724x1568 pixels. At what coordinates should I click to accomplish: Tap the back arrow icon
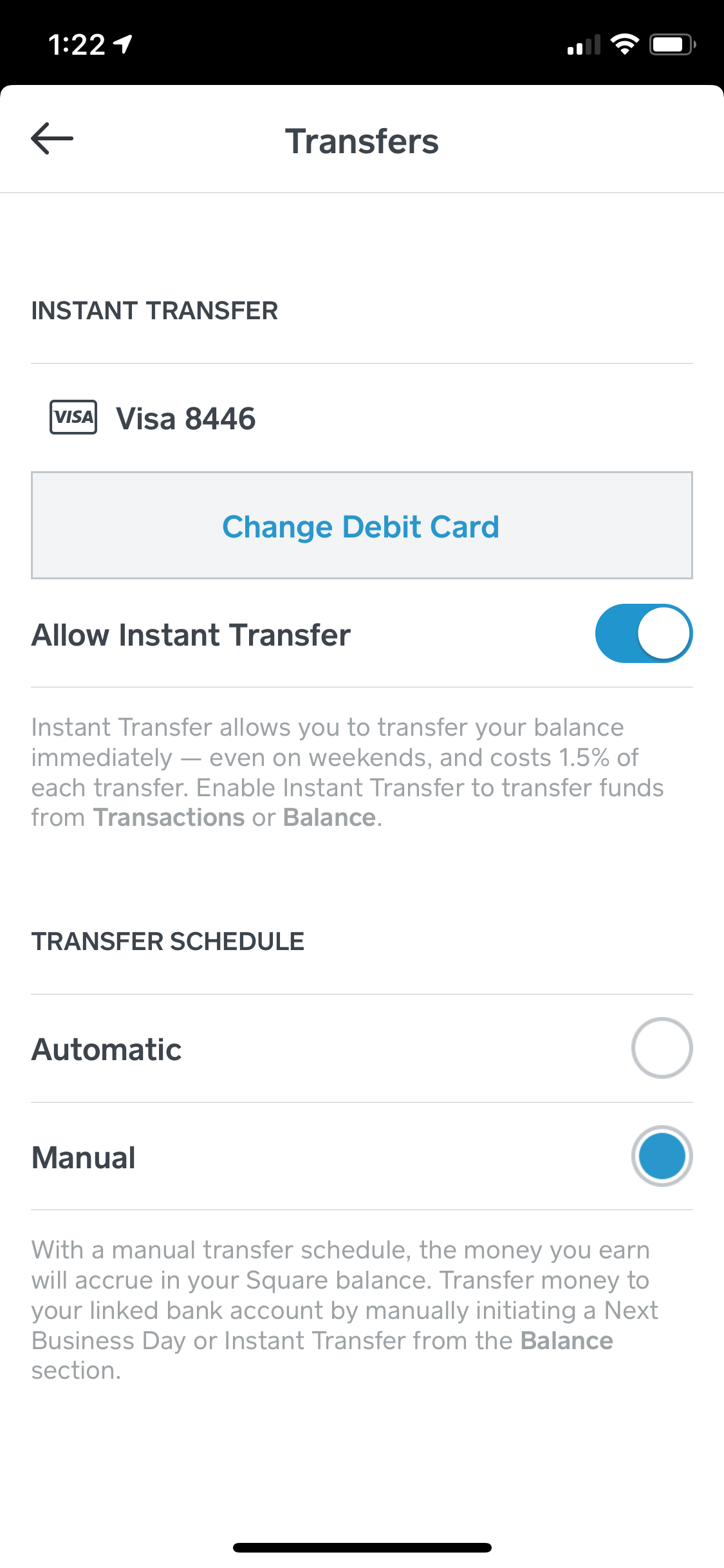51,138
